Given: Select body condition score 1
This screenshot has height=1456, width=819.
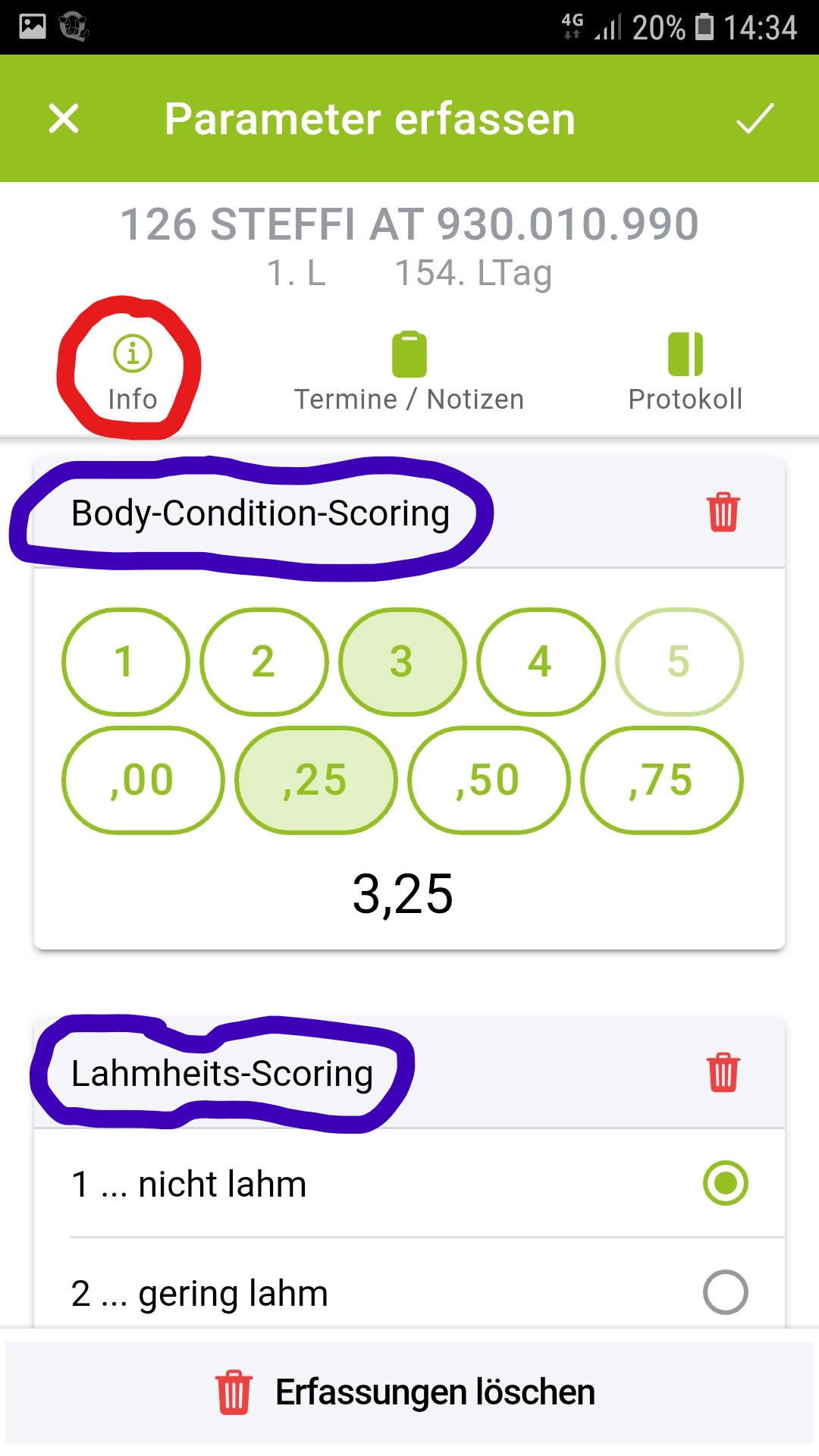Looking at the screenshot, I should tap(125, 661).
